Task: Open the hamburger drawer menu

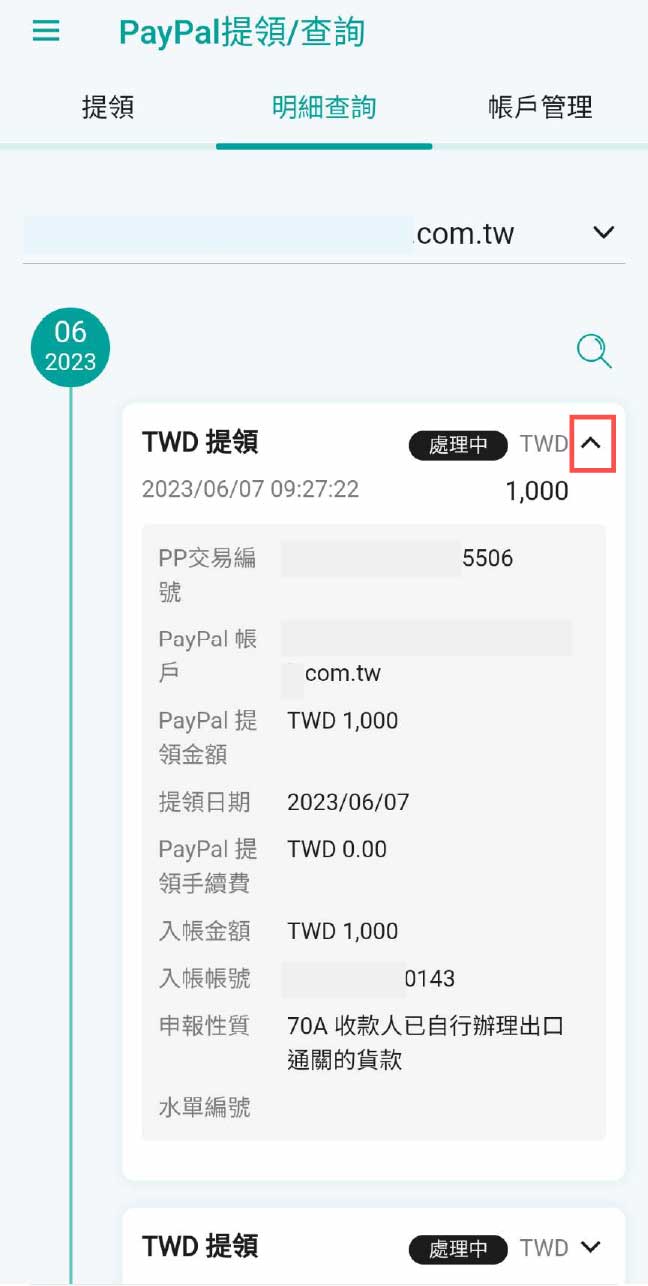Action: point(46,32)
